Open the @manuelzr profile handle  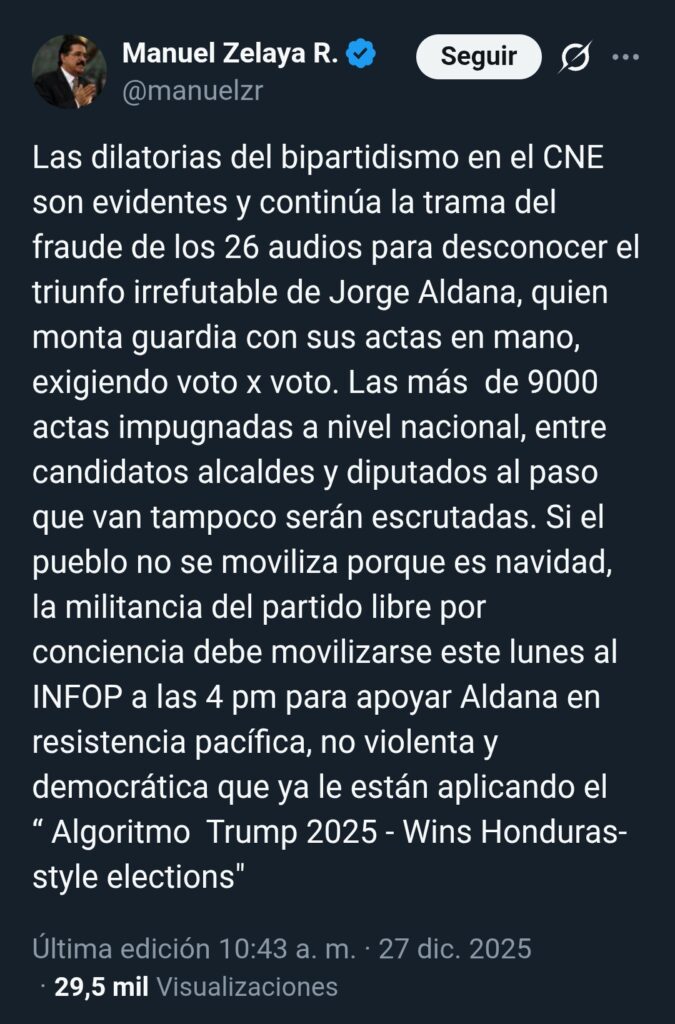192,91
